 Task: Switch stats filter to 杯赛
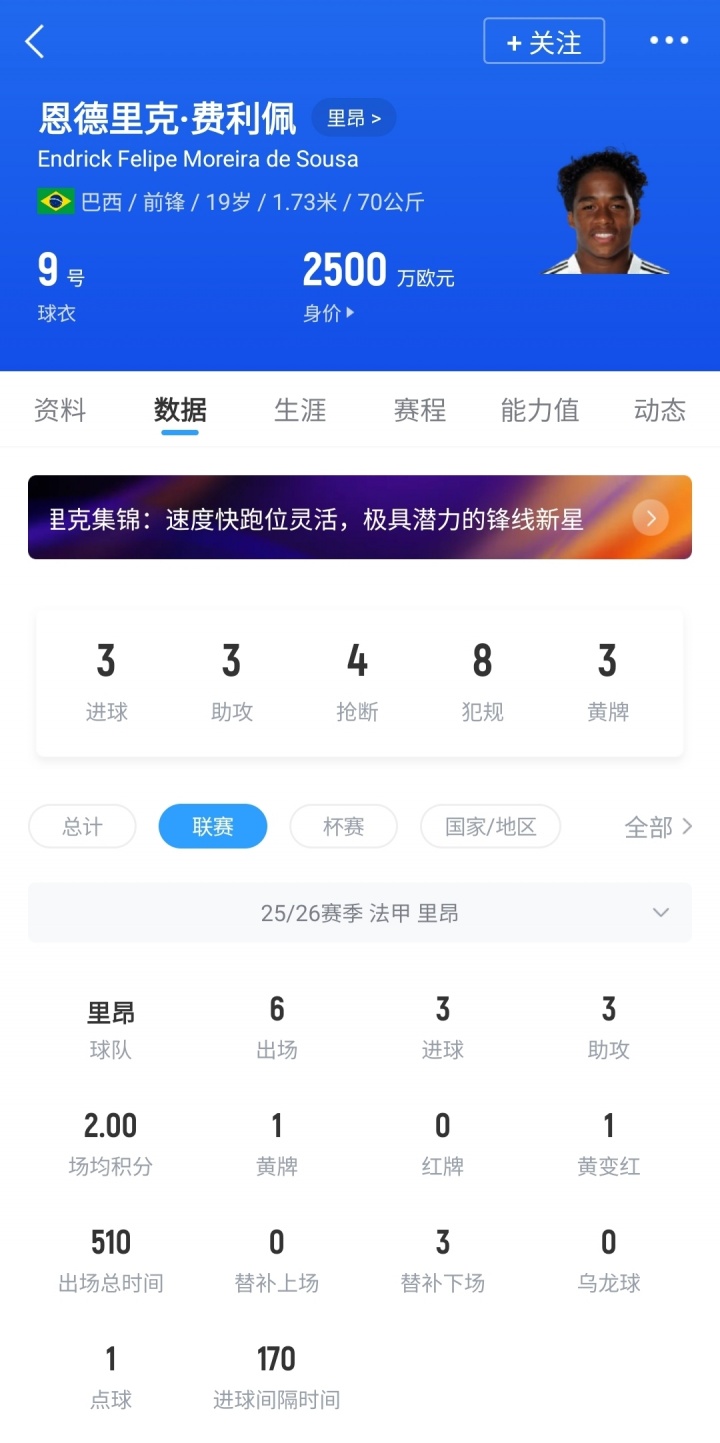343,826
